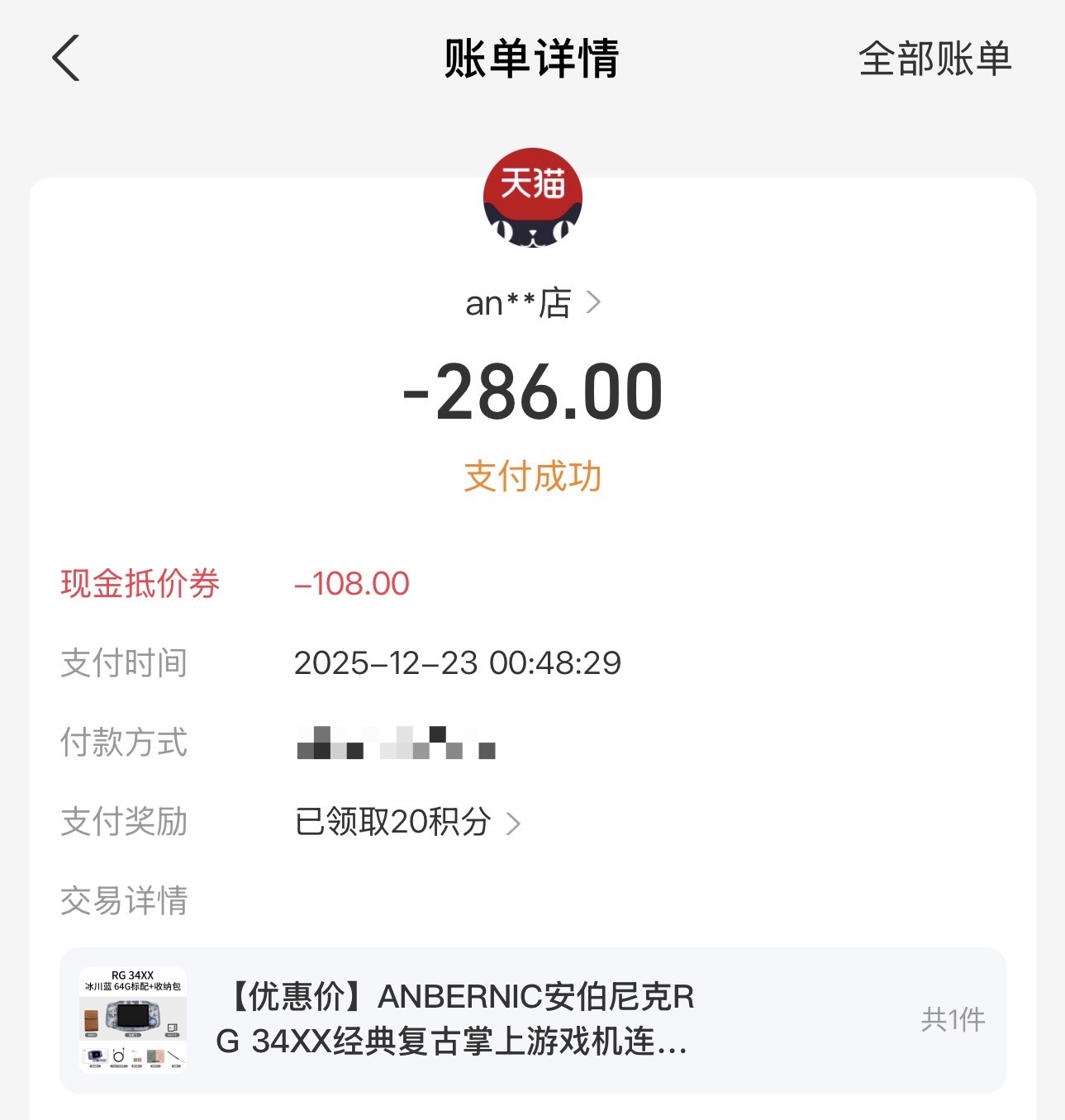
Task: Open the an**店 merchant page
Action: (x=532, y=303)
